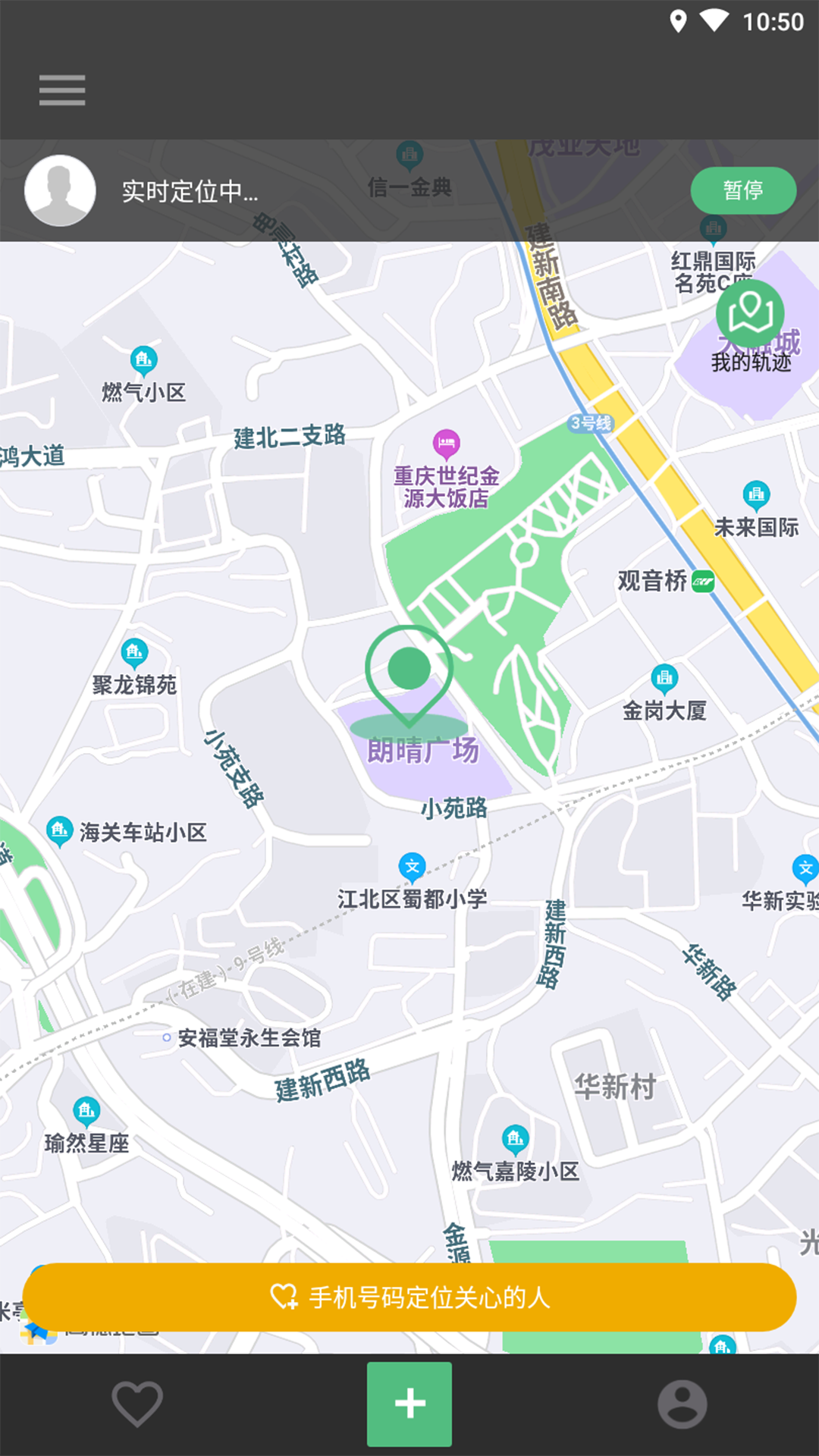Open profile via person icon in bottom bar
This screenshot has width=819, height=1456.
682,1402
